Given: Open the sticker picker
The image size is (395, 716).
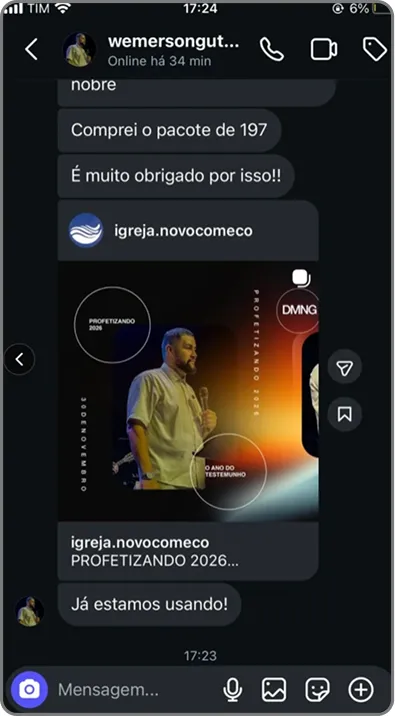Looking at the screenshot, I should (x=318, y=690).
